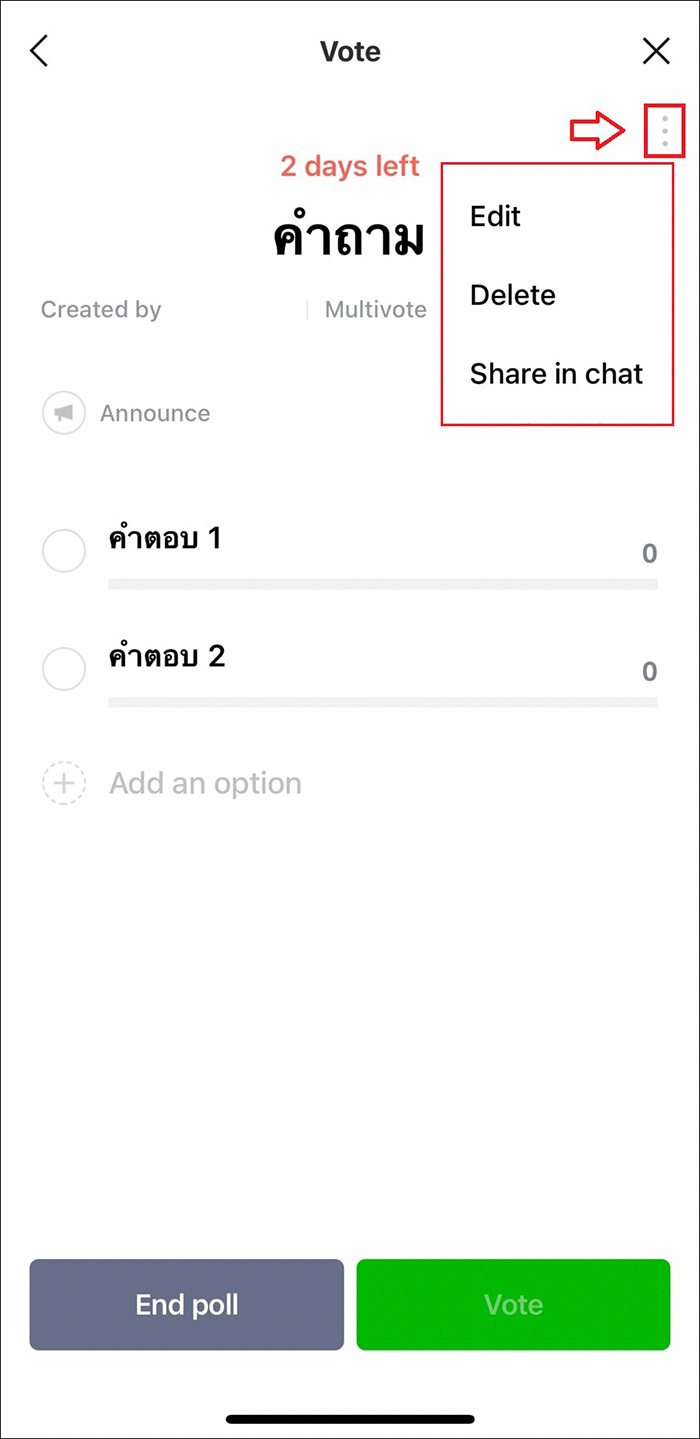Close the Vote screen with X
Screen dimensions: 700x1439
pyautogui.click(x=656, y=51)
